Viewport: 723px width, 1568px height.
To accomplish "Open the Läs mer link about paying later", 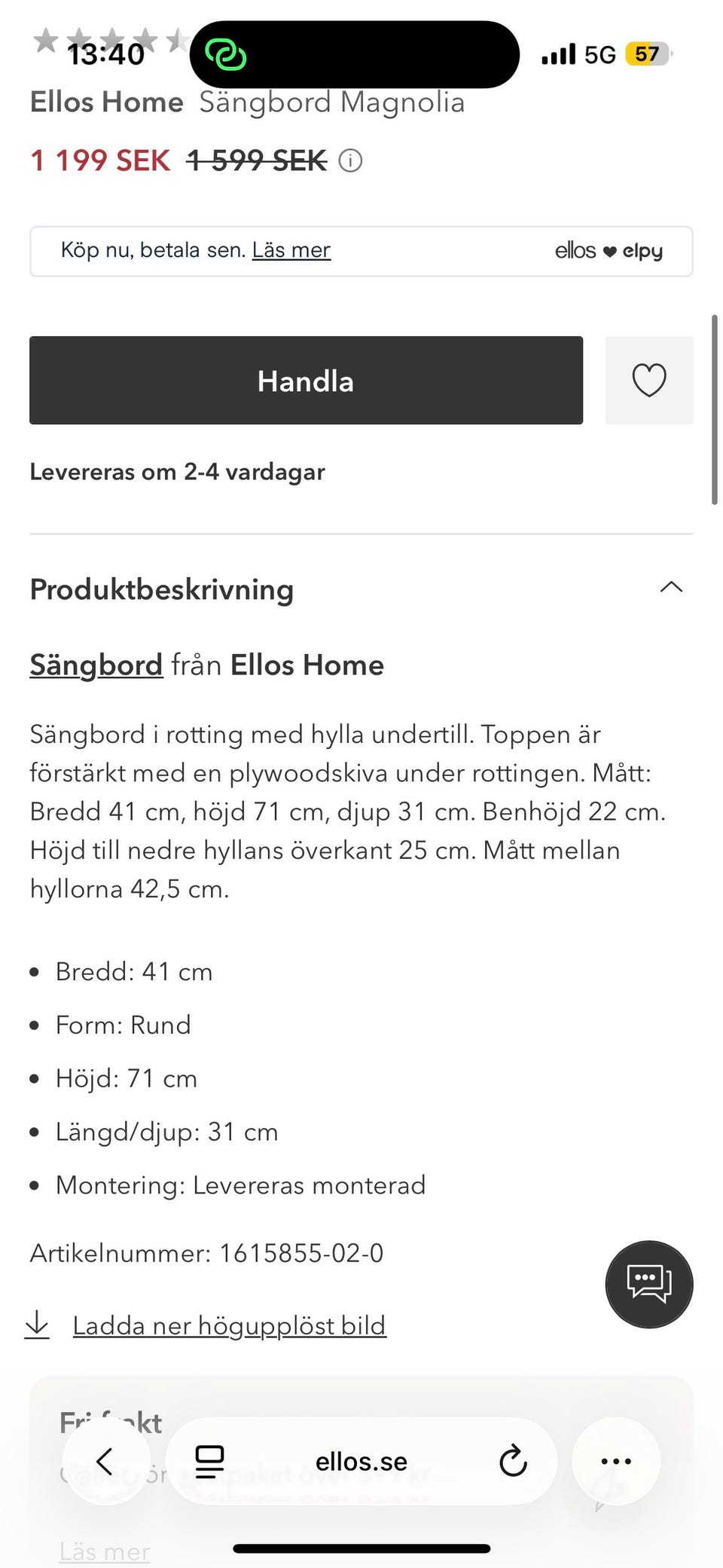I will click(x=291, y=250).
